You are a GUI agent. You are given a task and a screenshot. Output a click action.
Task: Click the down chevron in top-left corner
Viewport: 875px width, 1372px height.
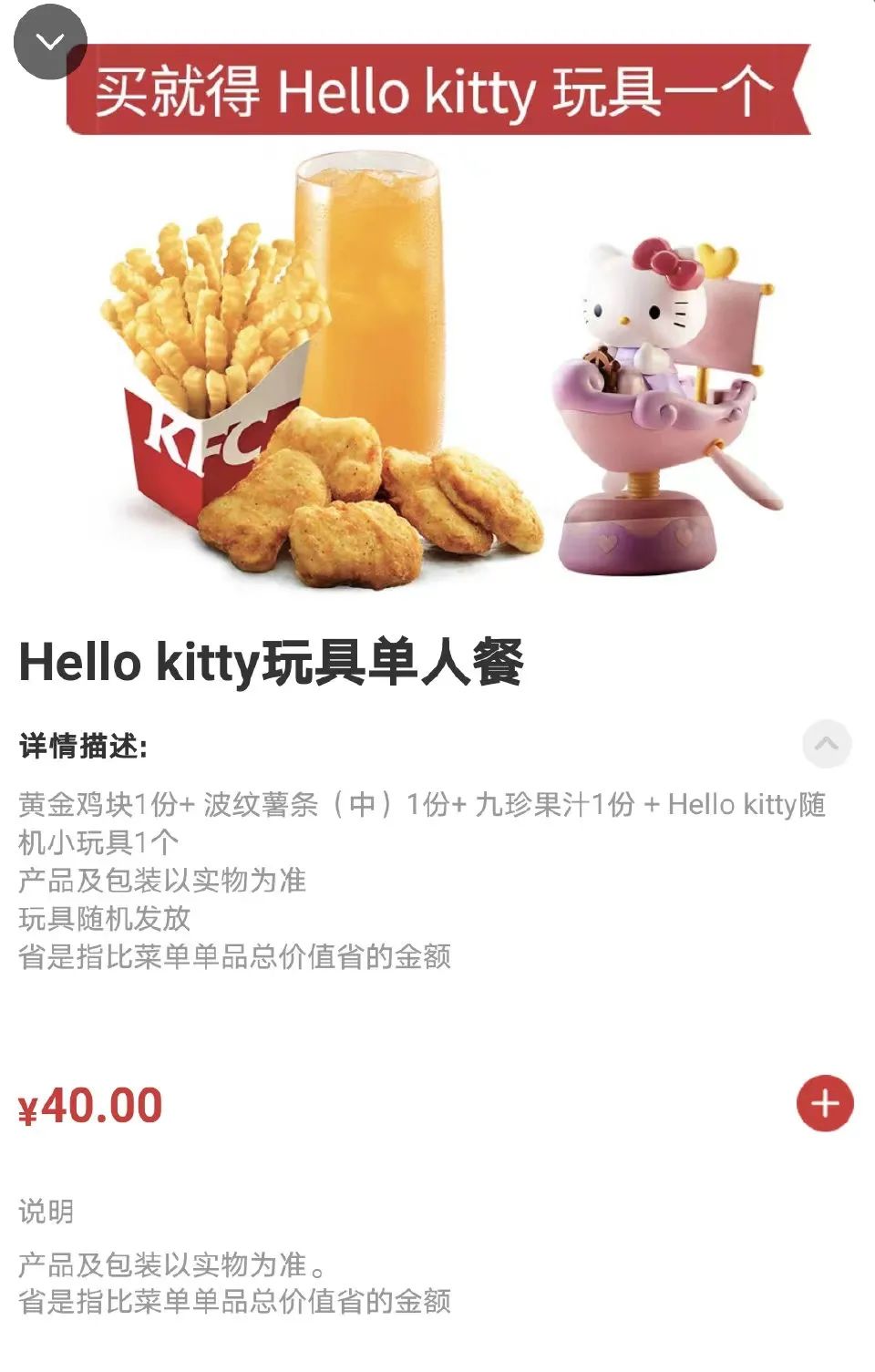(x=52, y=41)
